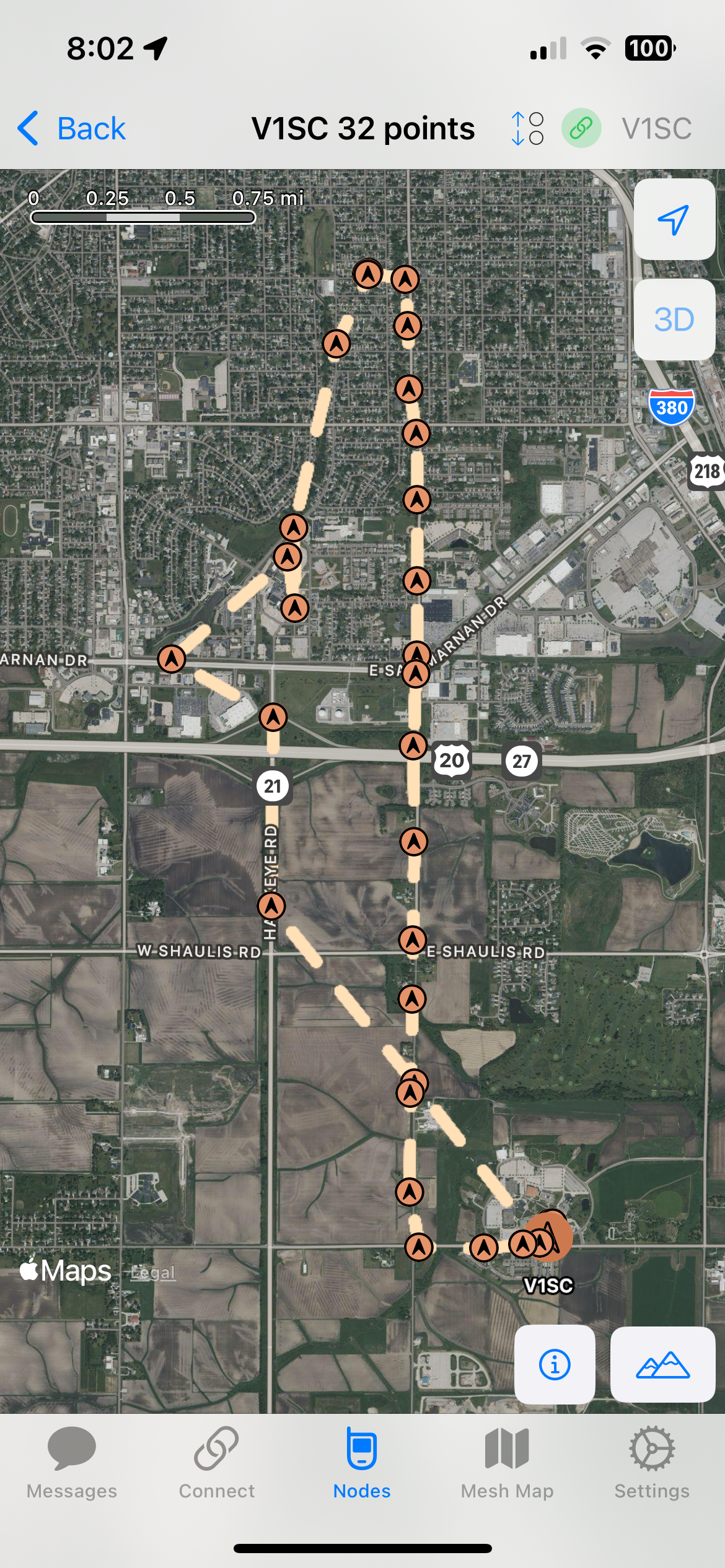725x1568 pixels.
Task: Center map on current location
Action: point(674,220)
